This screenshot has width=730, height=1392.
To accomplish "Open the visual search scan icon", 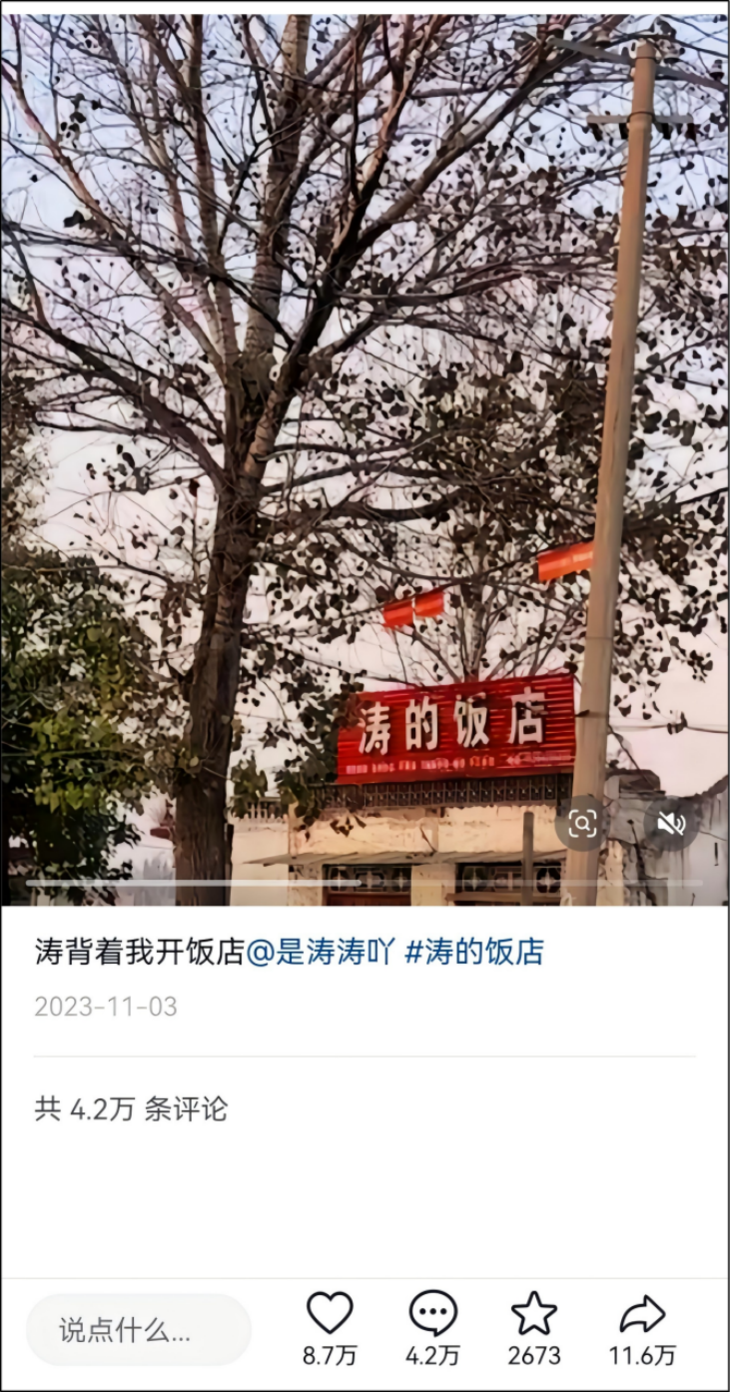I will click(x=582, y=824).
